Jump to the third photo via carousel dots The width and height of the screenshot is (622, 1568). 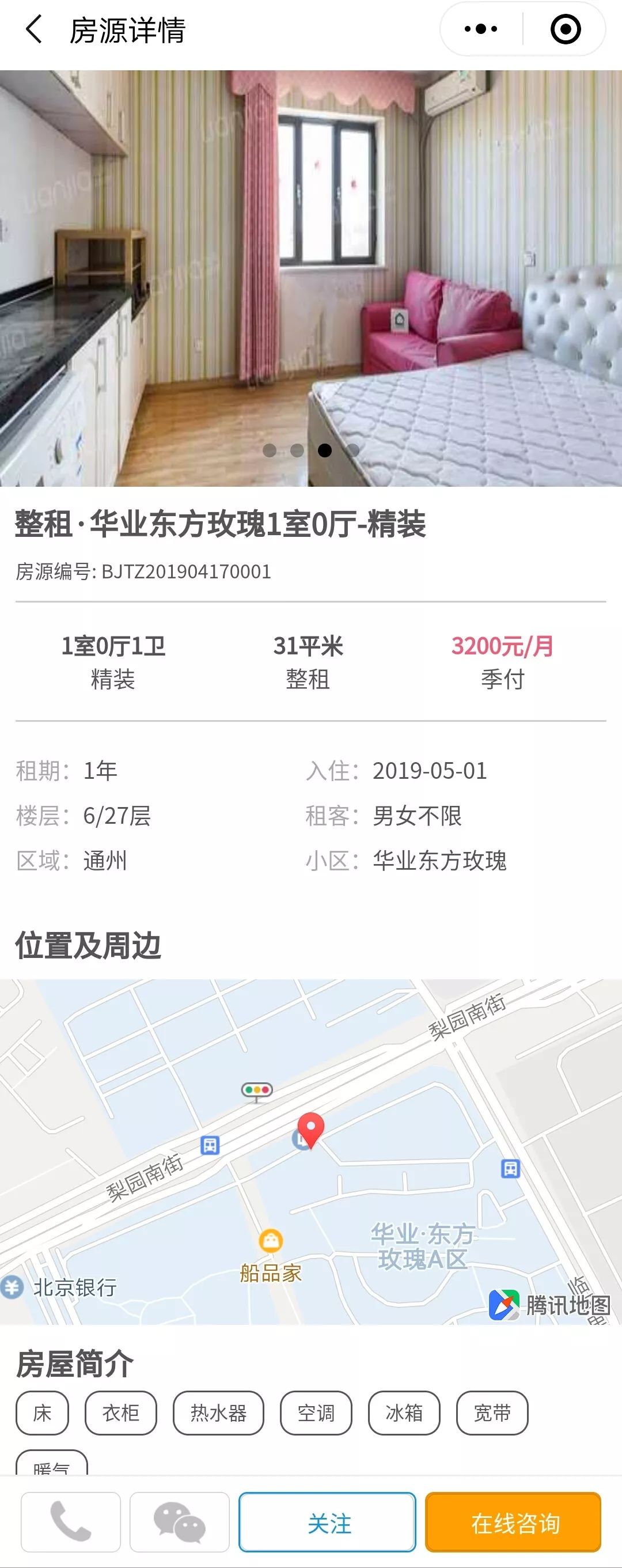[x=323, y=452]
